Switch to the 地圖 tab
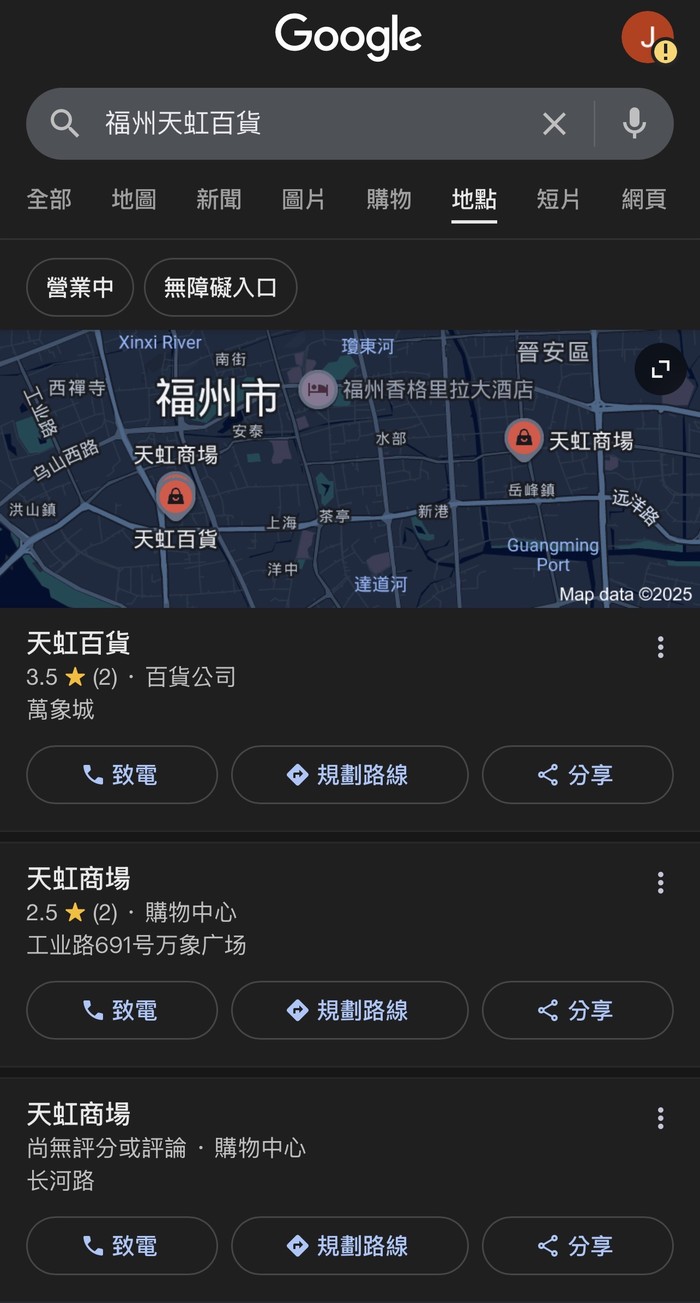This screenshot has height=1303, width=700. click(x=134, y=199)
